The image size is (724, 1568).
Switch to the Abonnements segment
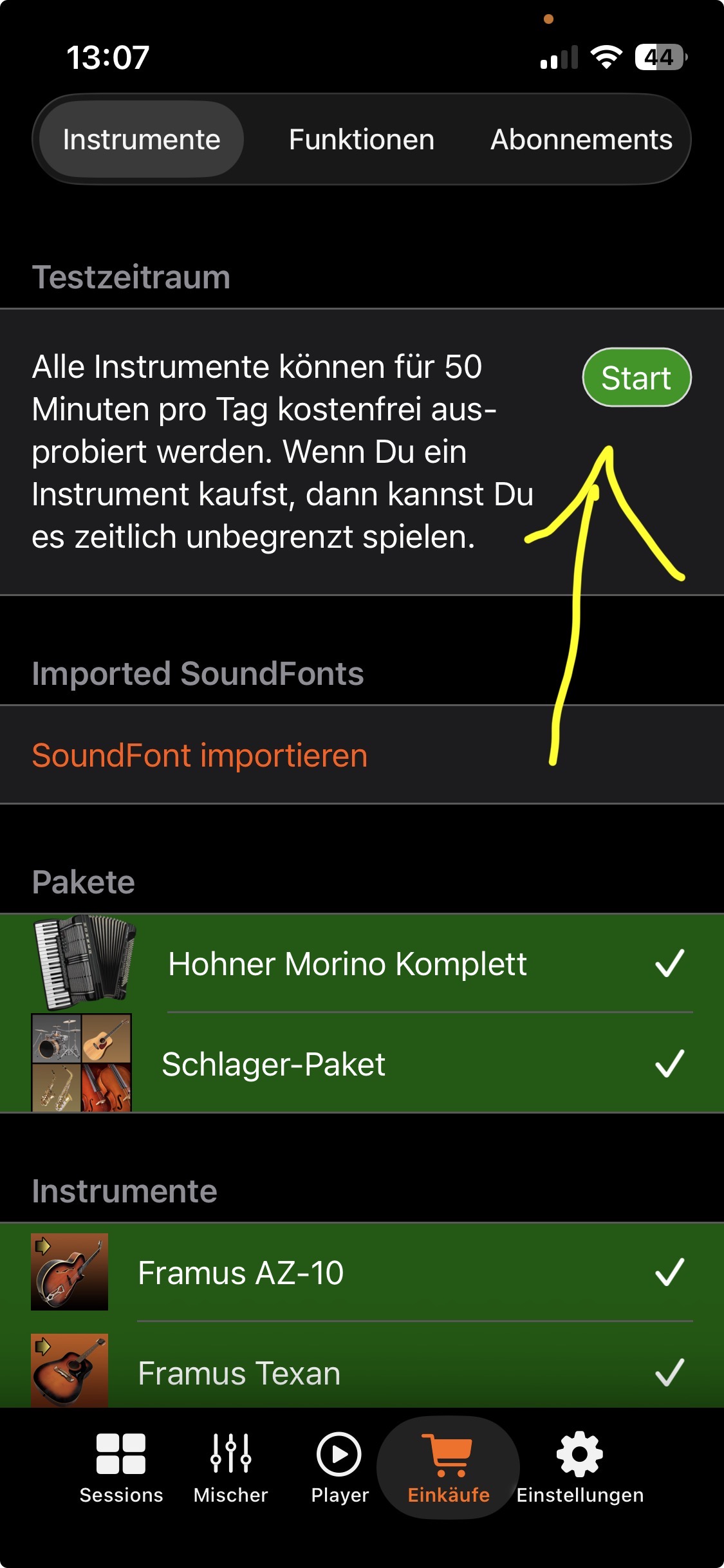(x=581, y=140)
